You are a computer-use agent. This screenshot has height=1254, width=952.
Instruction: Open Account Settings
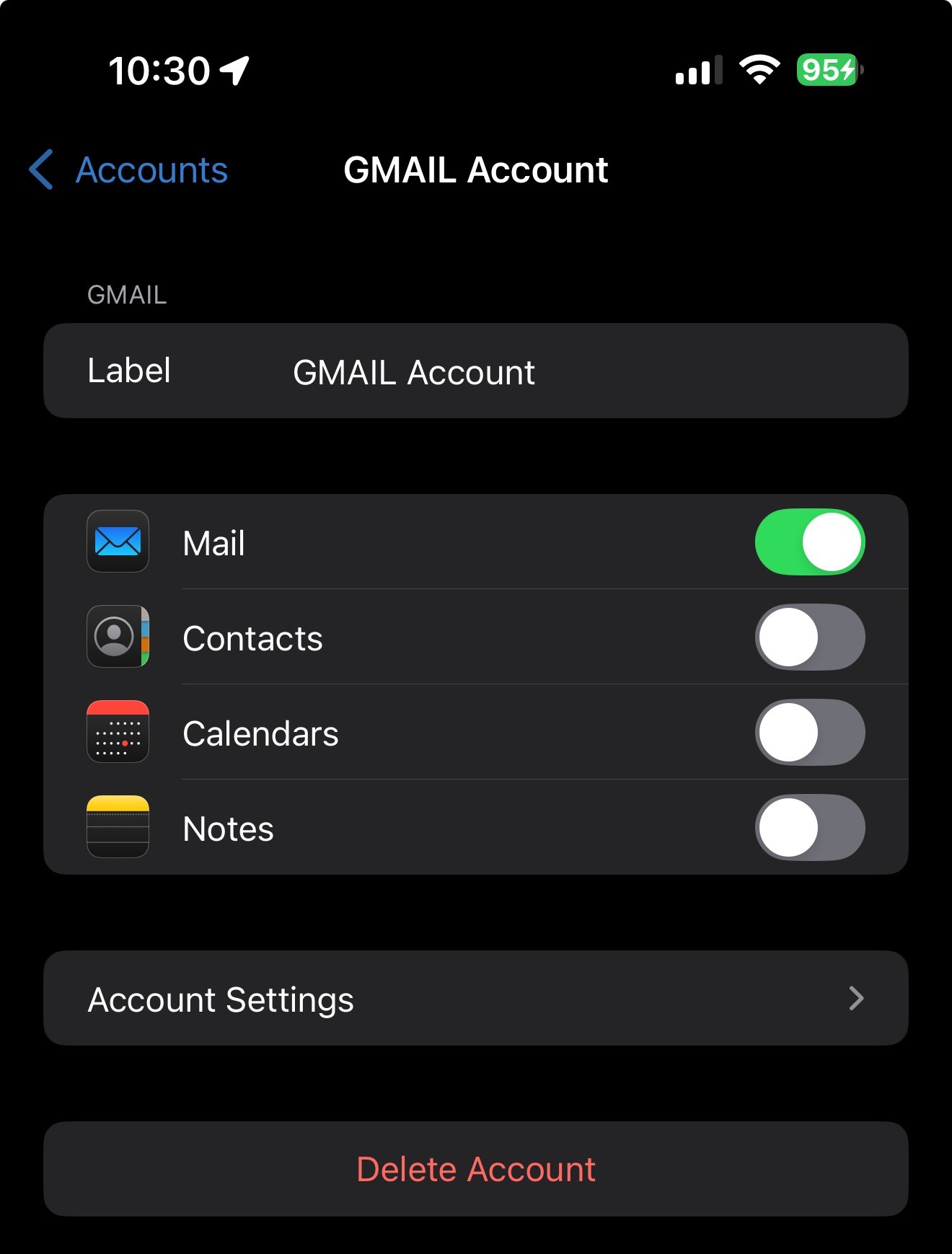(x=475, y=999)
